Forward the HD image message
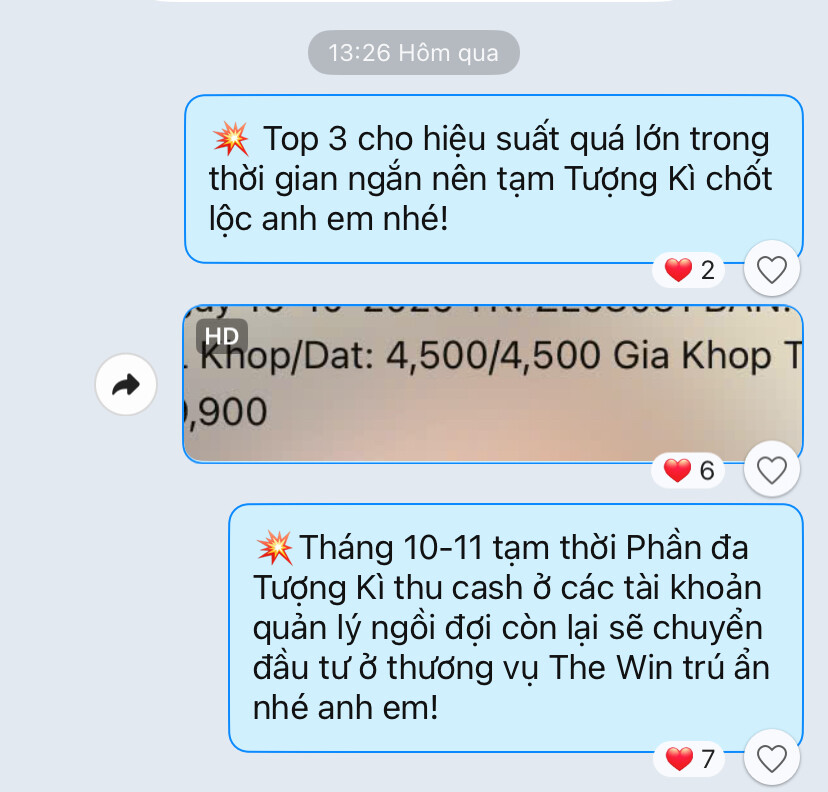 (x=125, y=384)
